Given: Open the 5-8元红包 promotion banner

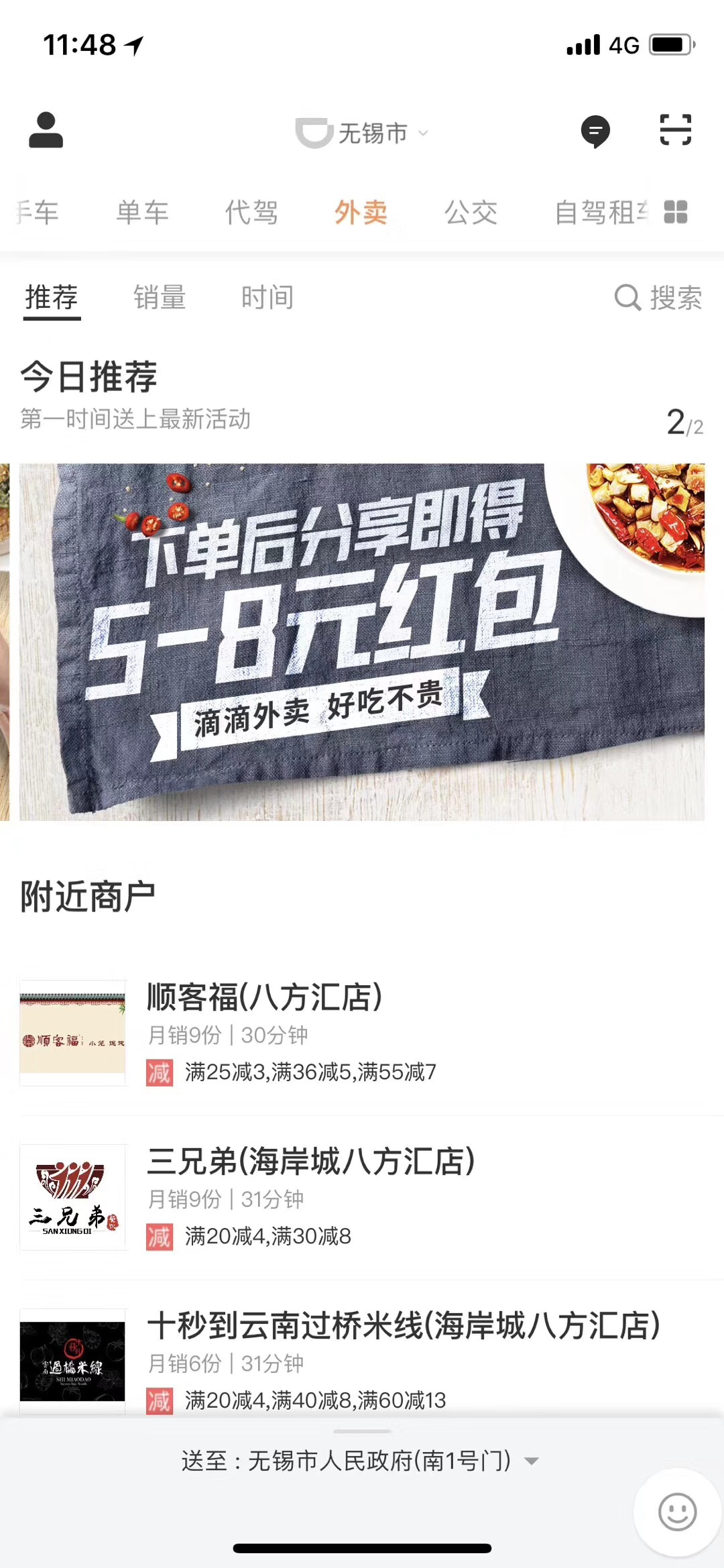Looking at the screenshot, I should tap(362, 642).
